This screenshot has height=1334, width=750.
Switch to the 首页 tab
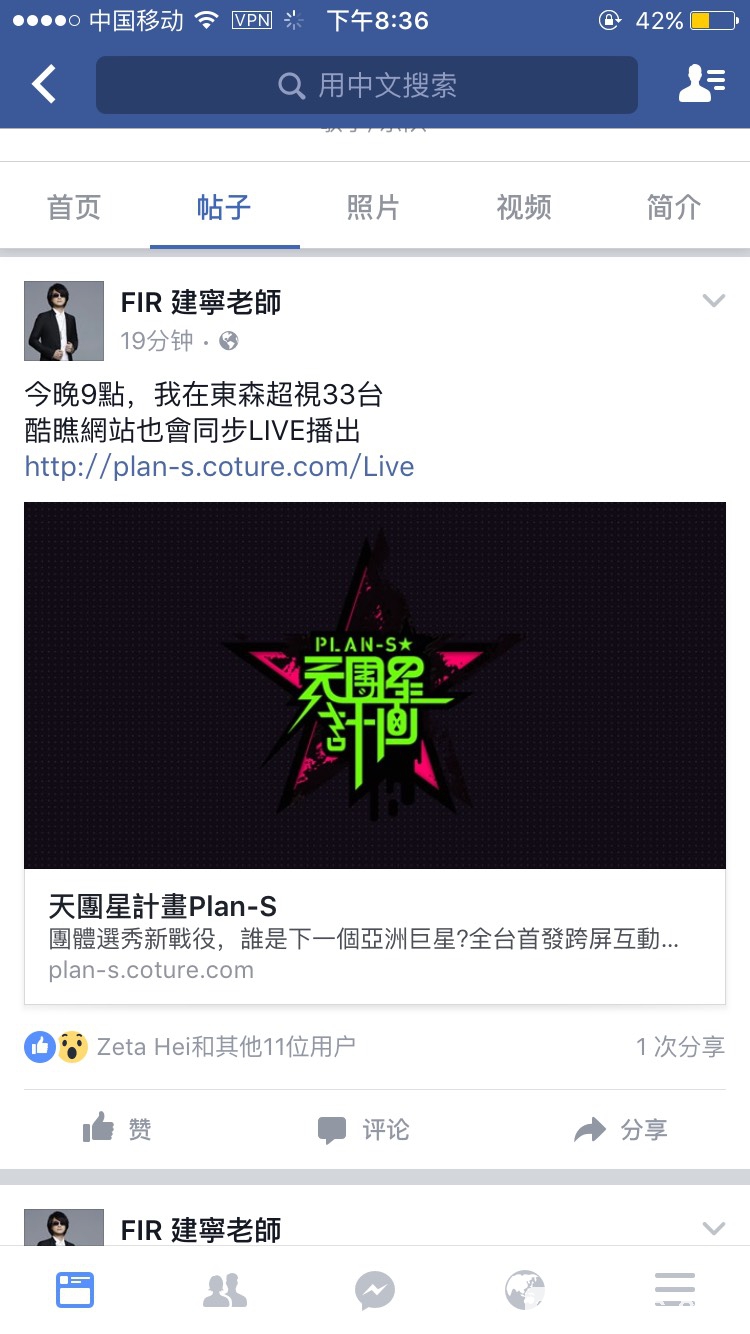pyautogui.click(x=75, y=208)
